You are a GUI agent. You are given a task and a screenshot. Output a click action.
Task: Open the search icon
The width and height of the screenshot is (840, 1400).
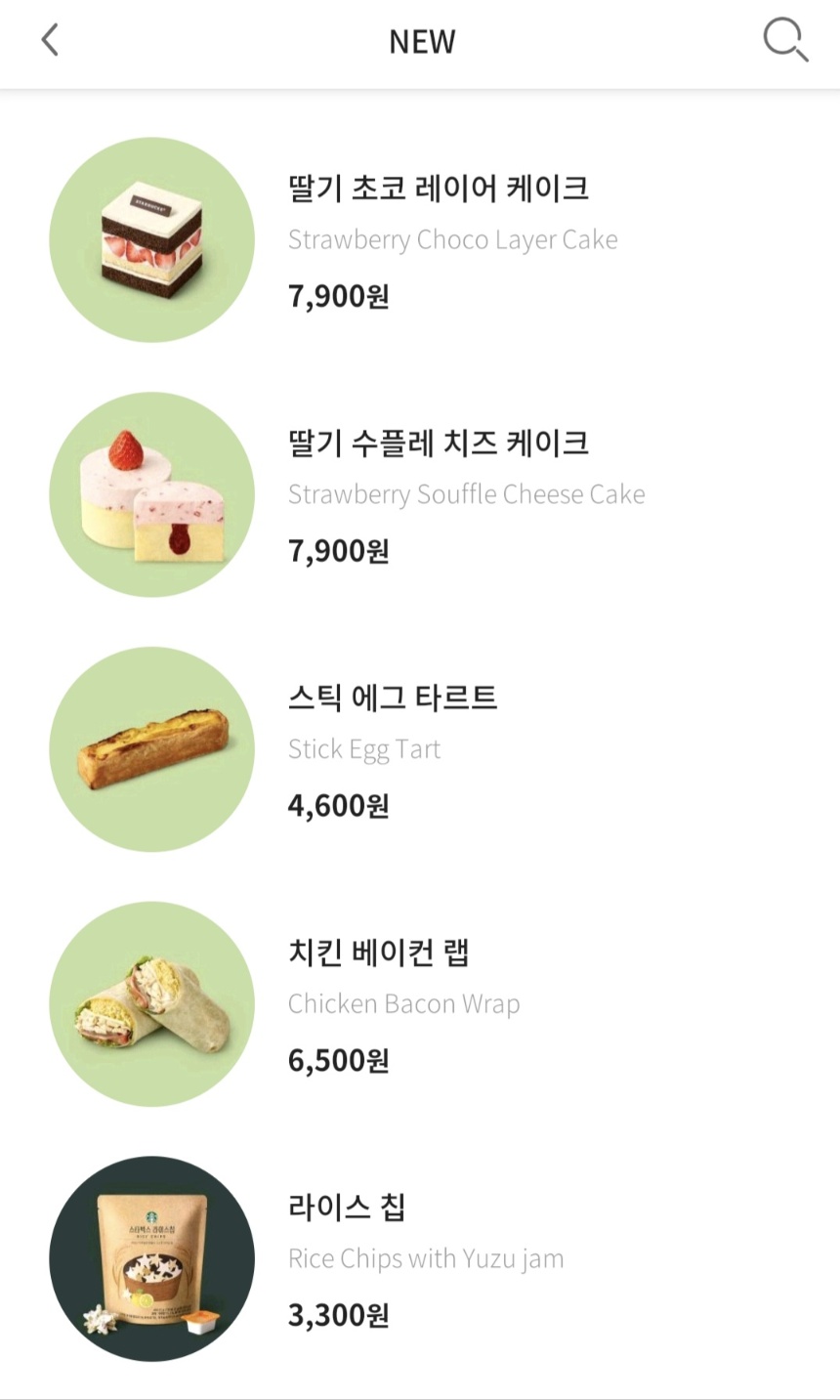[x=785, y=41]
